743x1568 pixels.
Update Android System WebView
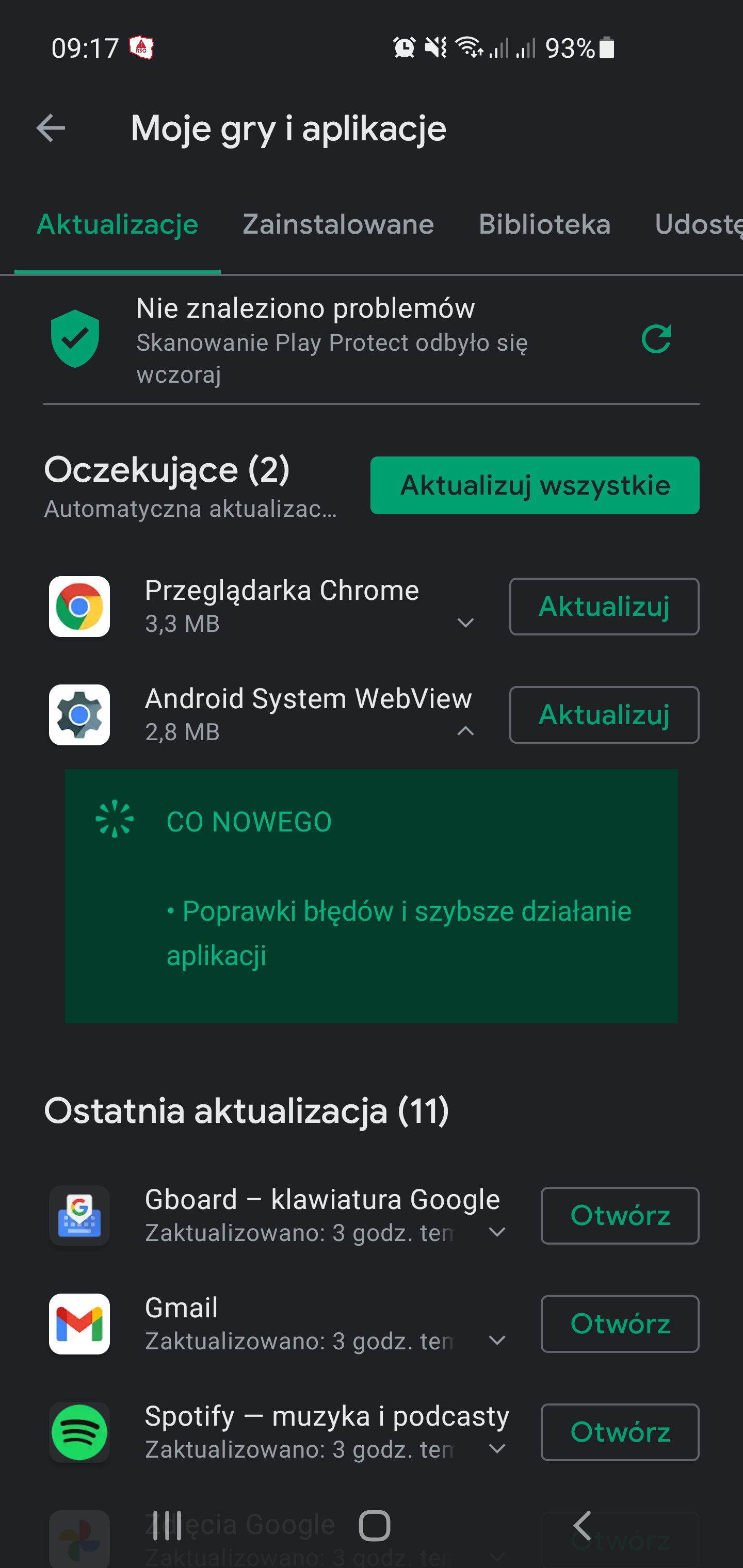pos(604,714)
